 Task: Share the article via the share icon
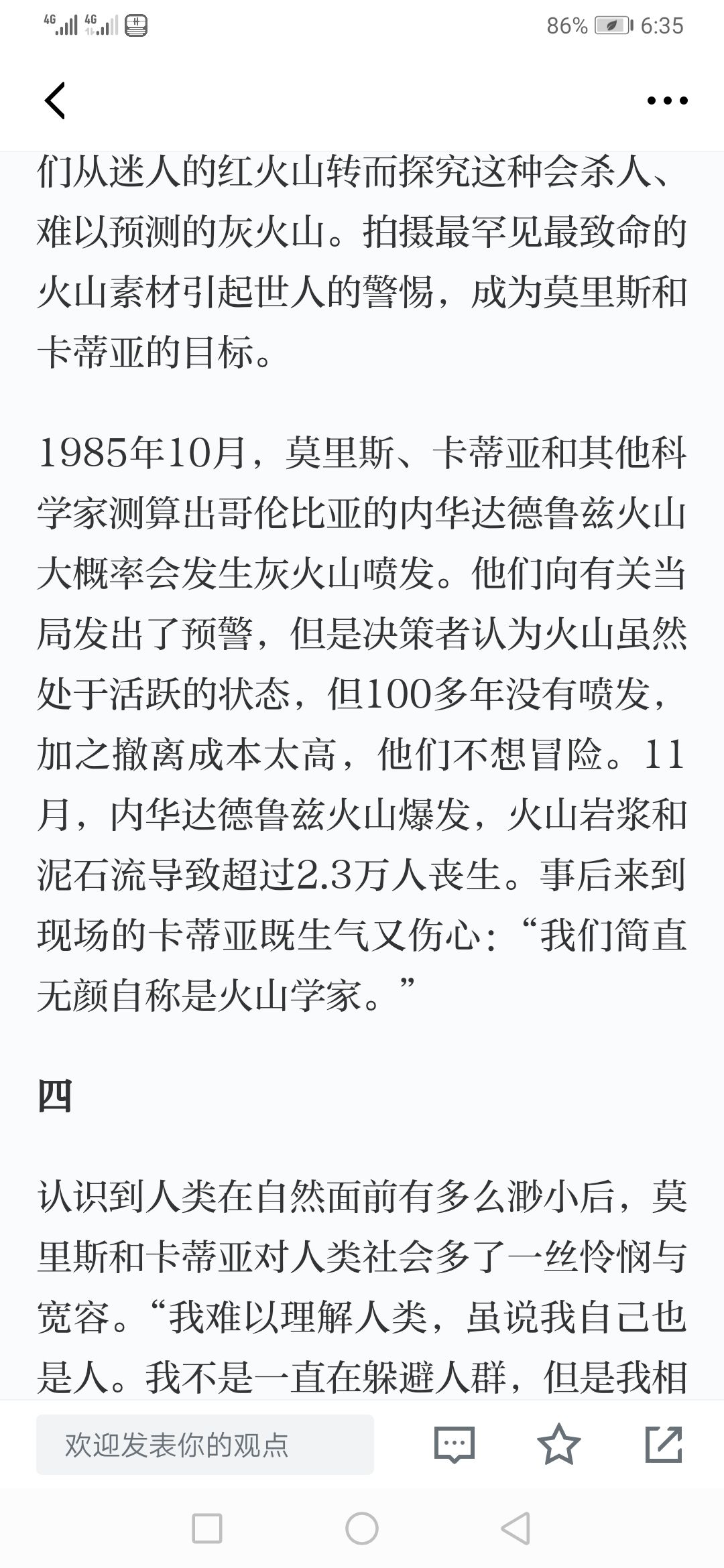664,1444
